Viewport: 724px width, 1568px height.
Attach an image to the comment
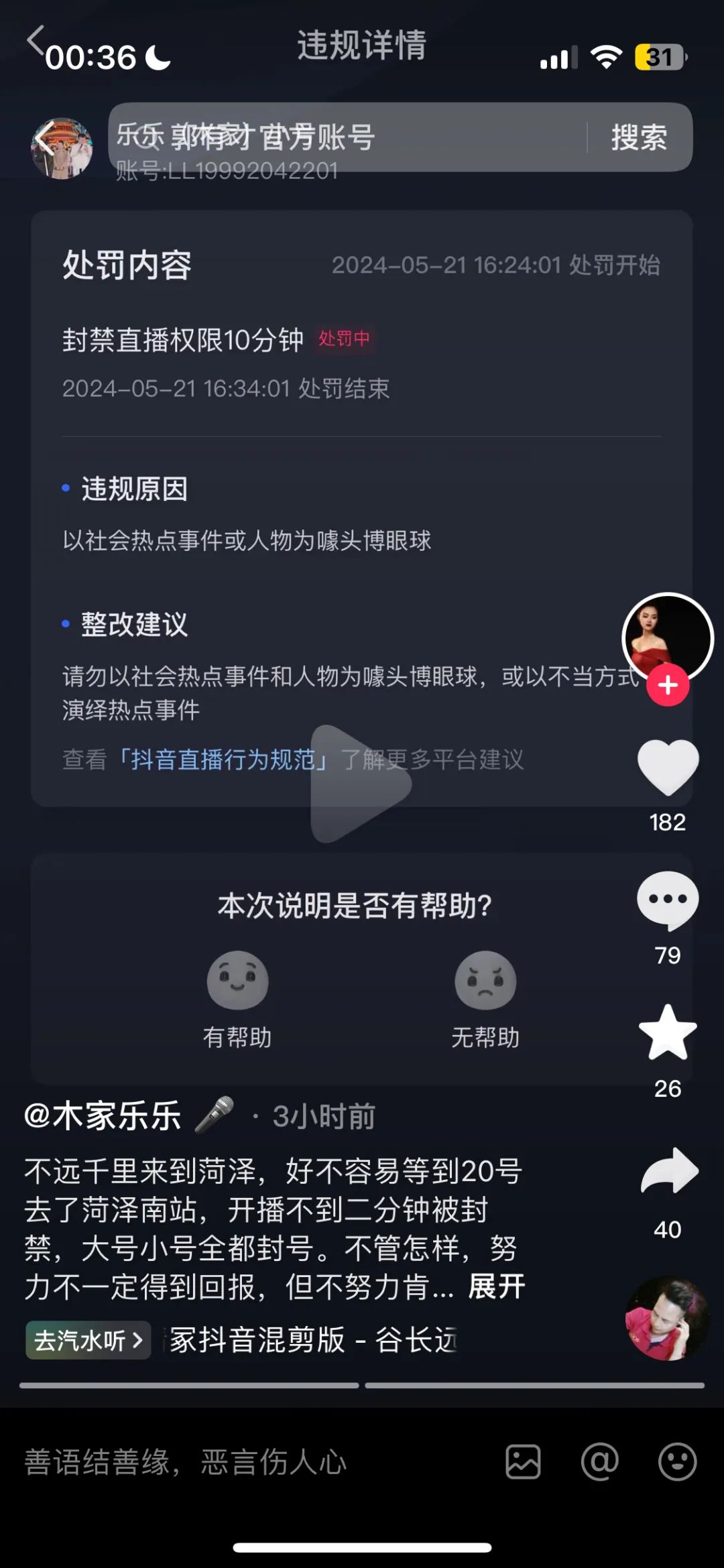523,1462
